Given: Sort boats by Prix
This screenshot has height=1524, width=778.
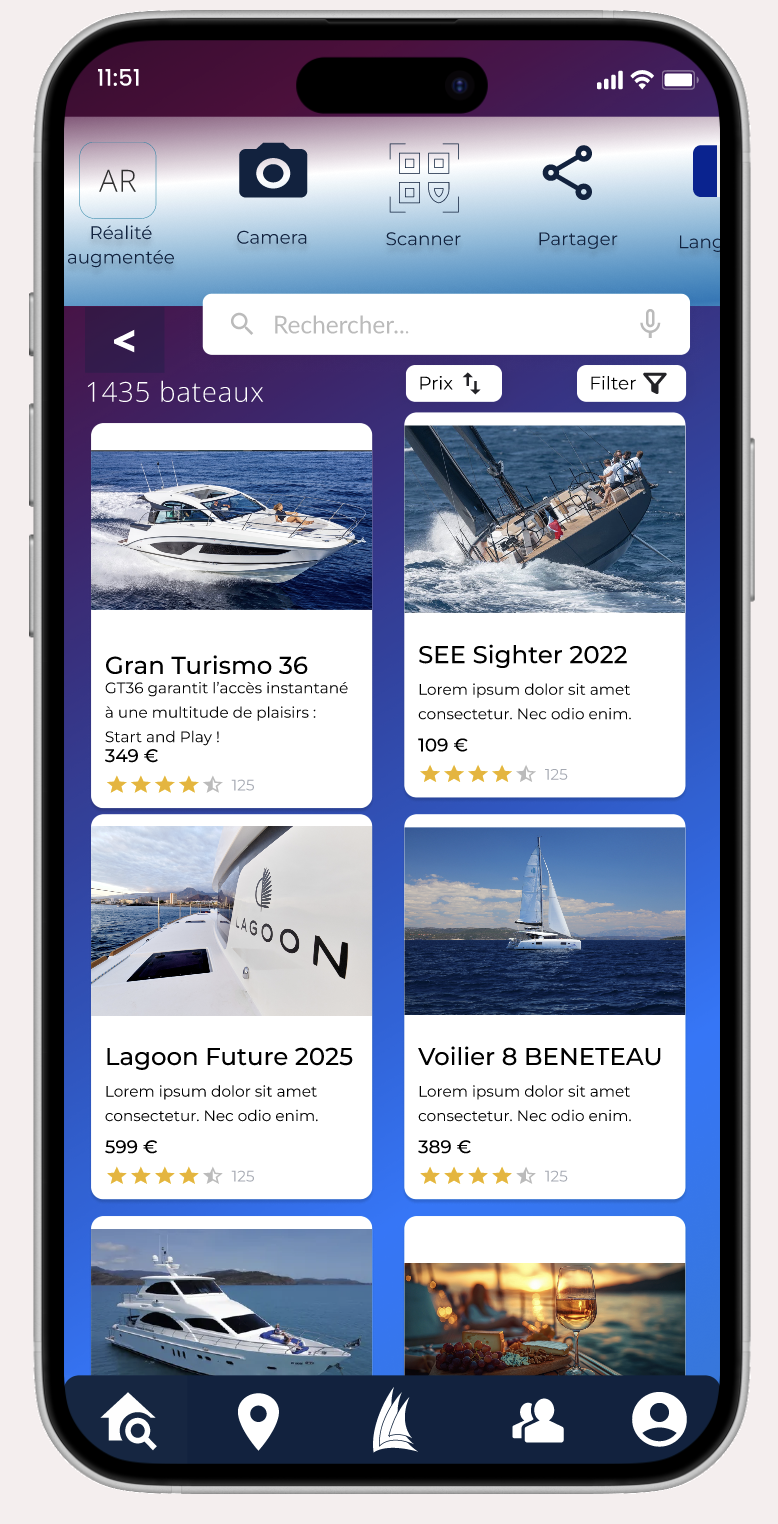Looking at the screenshot, I should click(453, 384).
